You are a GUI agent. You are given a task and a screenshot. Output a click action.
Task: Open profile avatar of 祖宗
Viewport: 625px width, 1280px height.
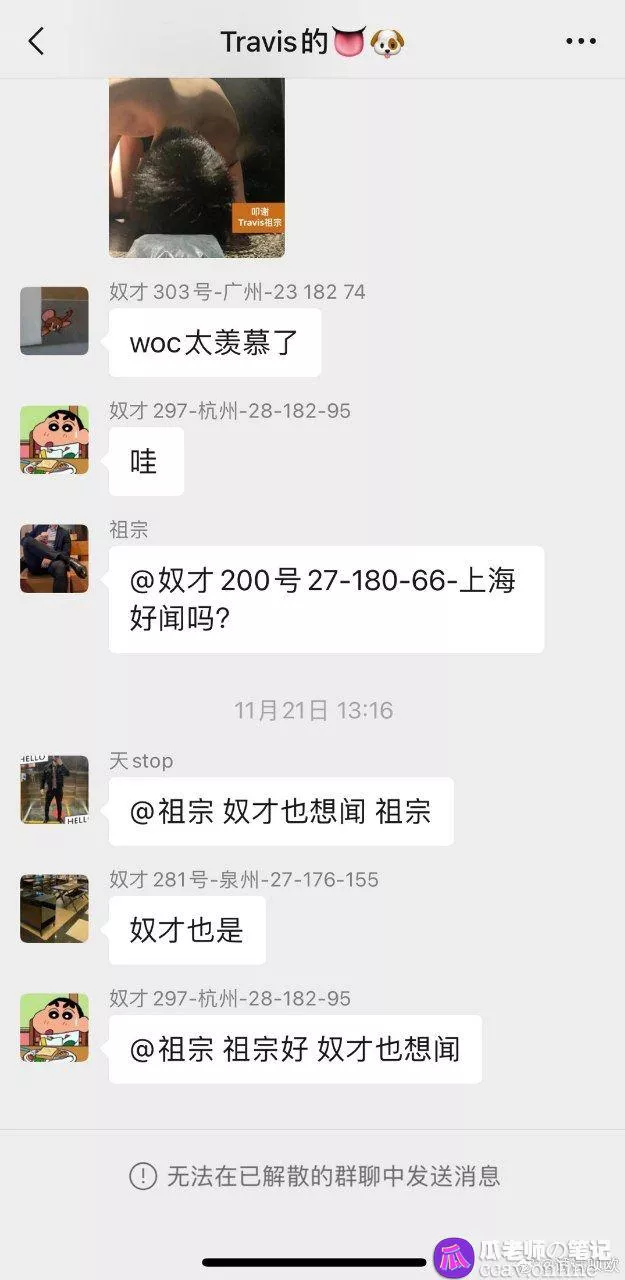pyautogui.click(x=54, y=559)
